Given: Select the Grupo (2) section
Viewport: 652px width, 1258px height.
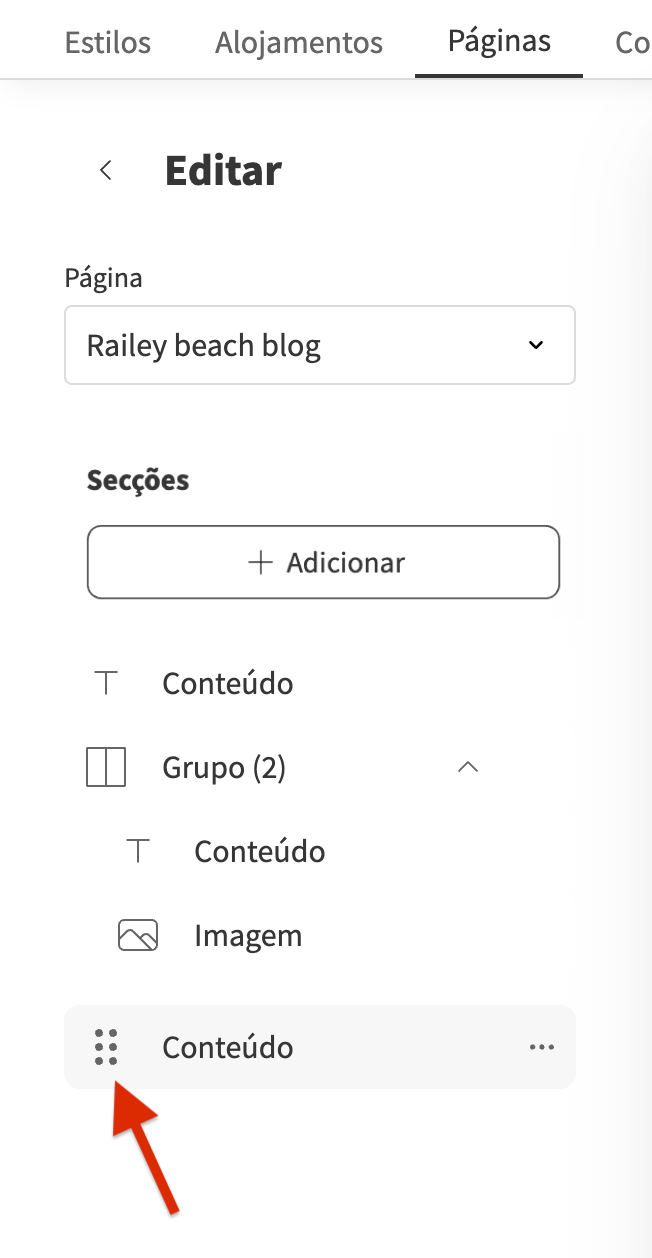Looking at the screenshot, I should (x=224, y=768).
